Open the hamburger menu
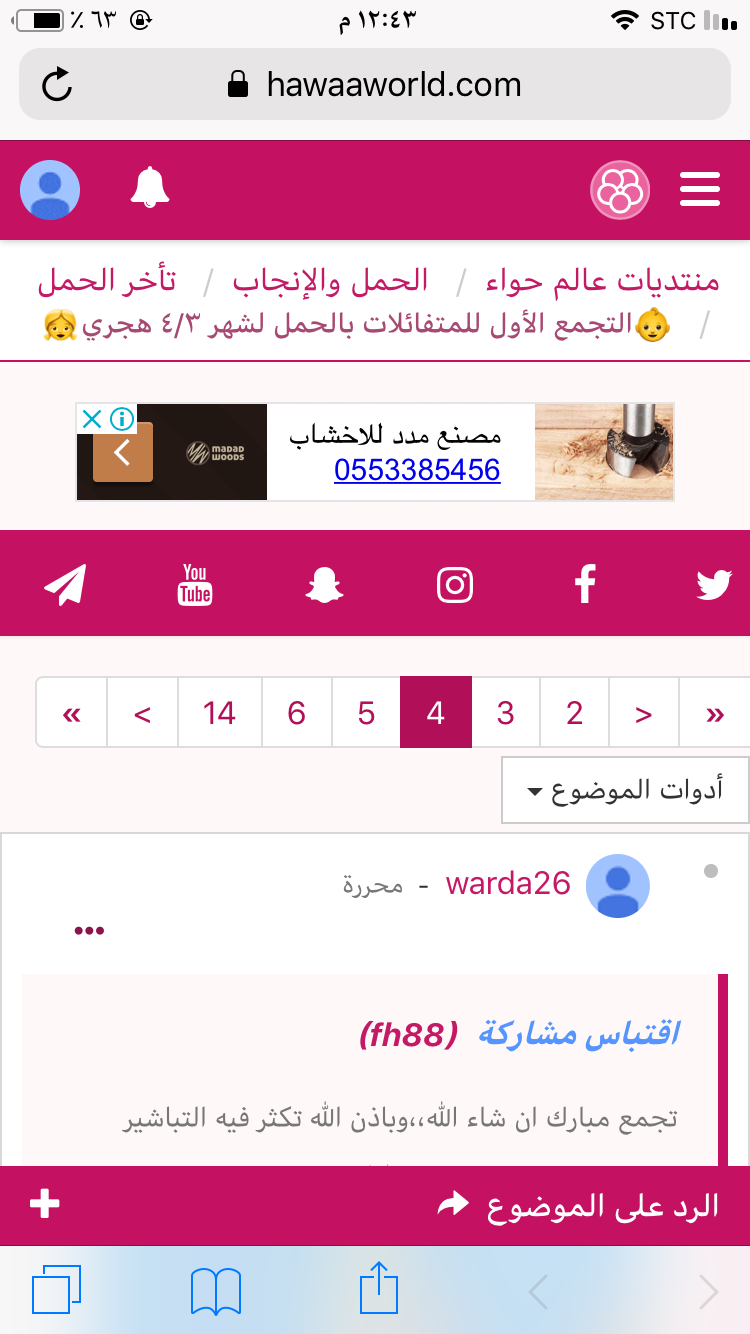The width and height of the screenshot is (750, 1334). [x=700, y=189]
